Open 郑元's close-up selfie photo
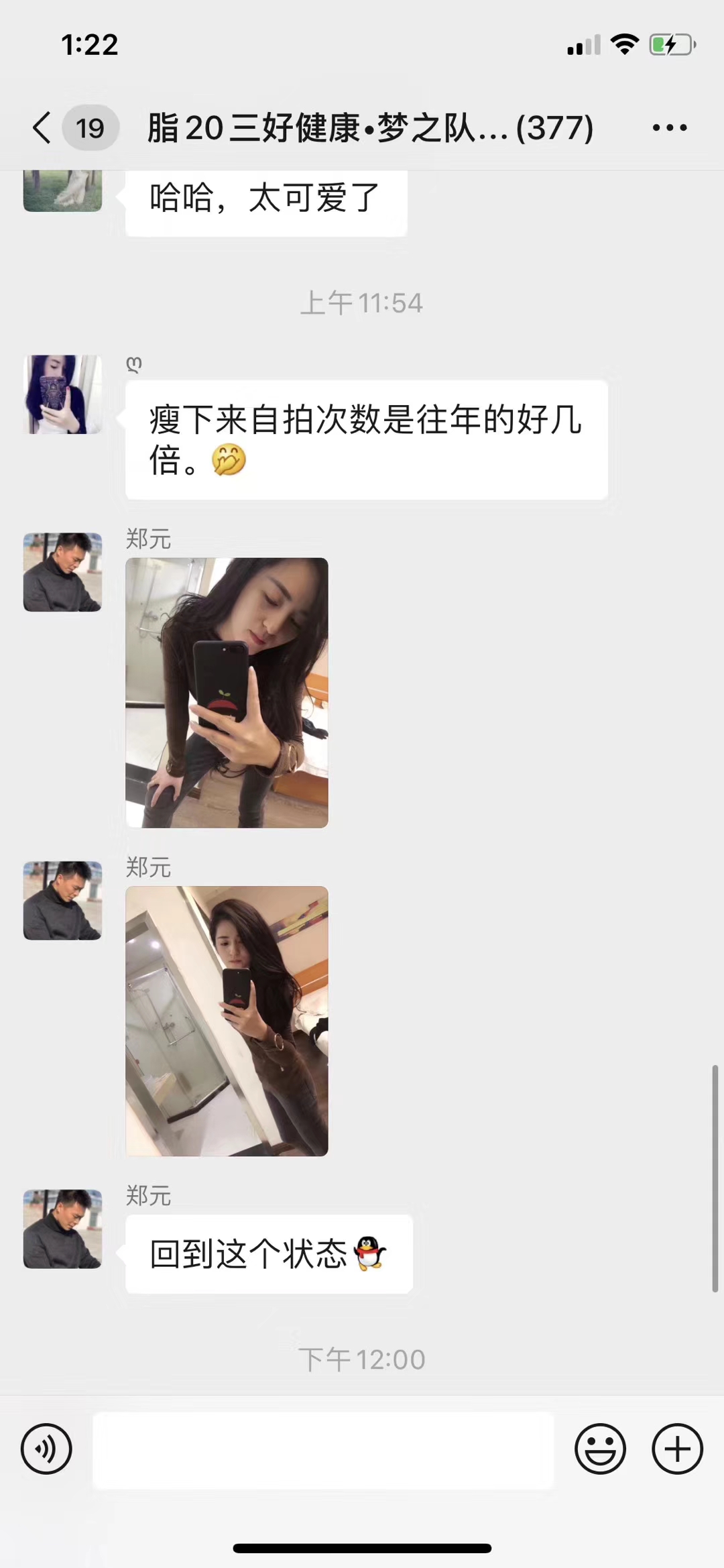Screen dimensions: 724x1568 [x=227, y=692]
